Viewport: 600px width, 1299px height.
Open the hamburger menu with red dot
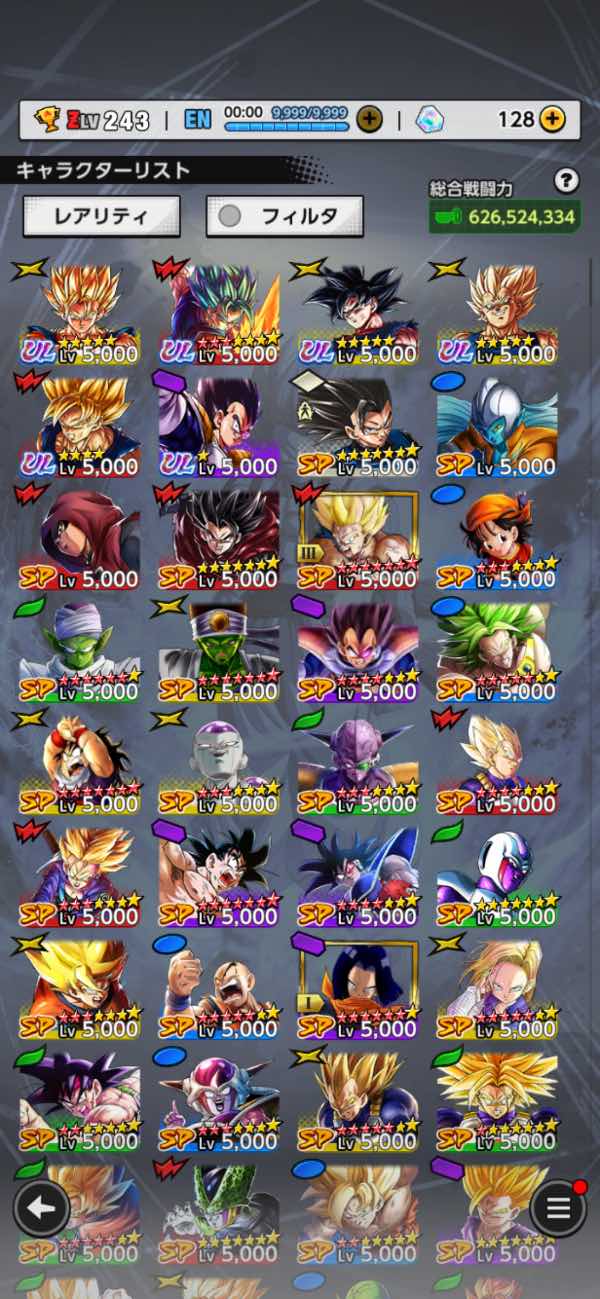pos(558,1208)
